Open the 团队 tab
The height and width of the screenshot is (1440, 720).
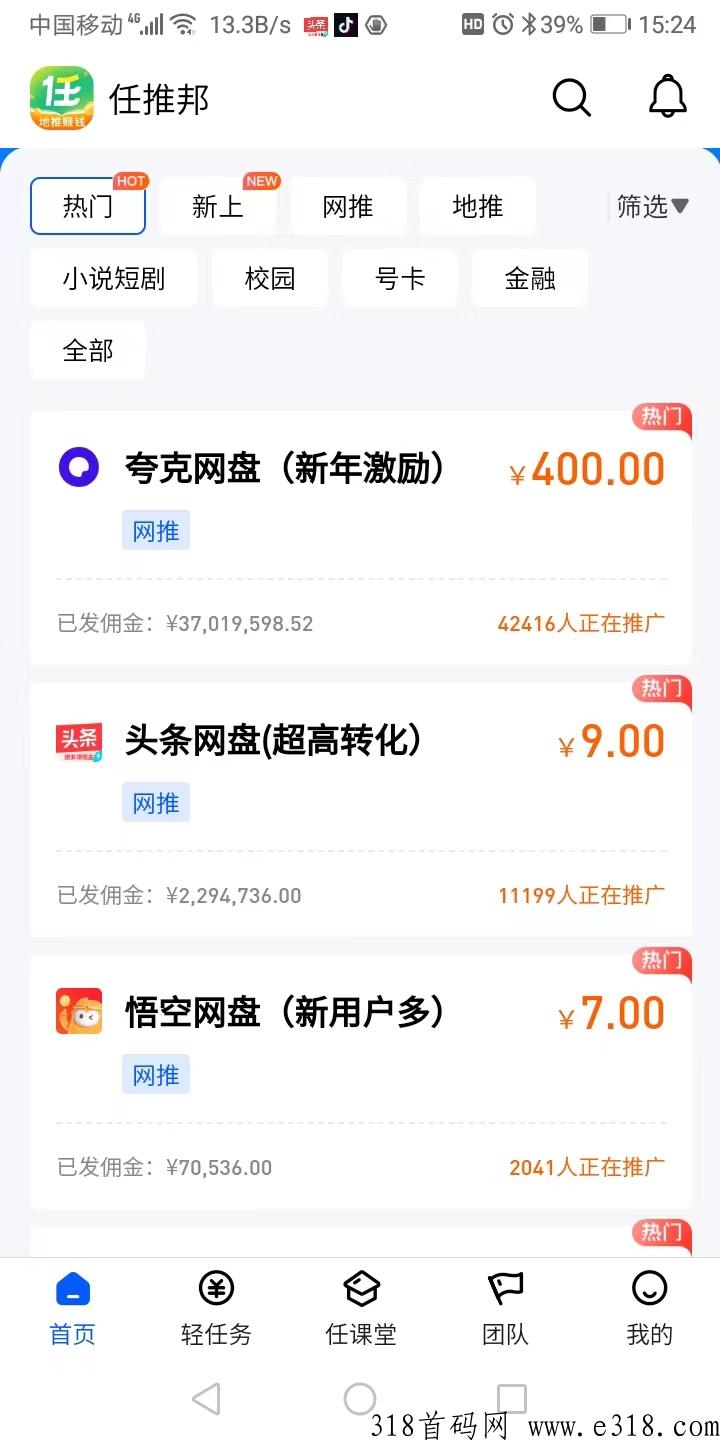pyautogui.click(x=505, y=1308)
